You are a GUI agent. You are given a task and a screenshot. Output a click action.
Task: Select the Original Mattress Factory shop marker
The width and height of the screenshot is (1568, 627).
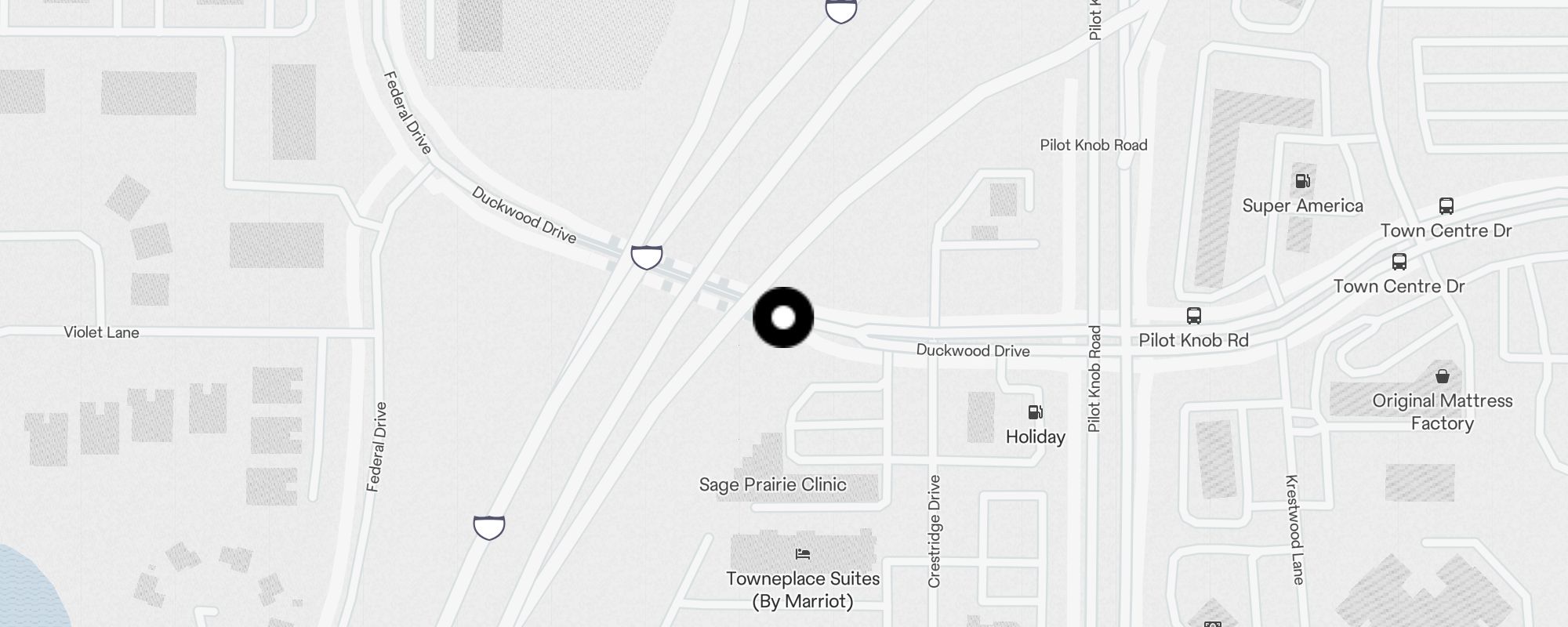1442,376
